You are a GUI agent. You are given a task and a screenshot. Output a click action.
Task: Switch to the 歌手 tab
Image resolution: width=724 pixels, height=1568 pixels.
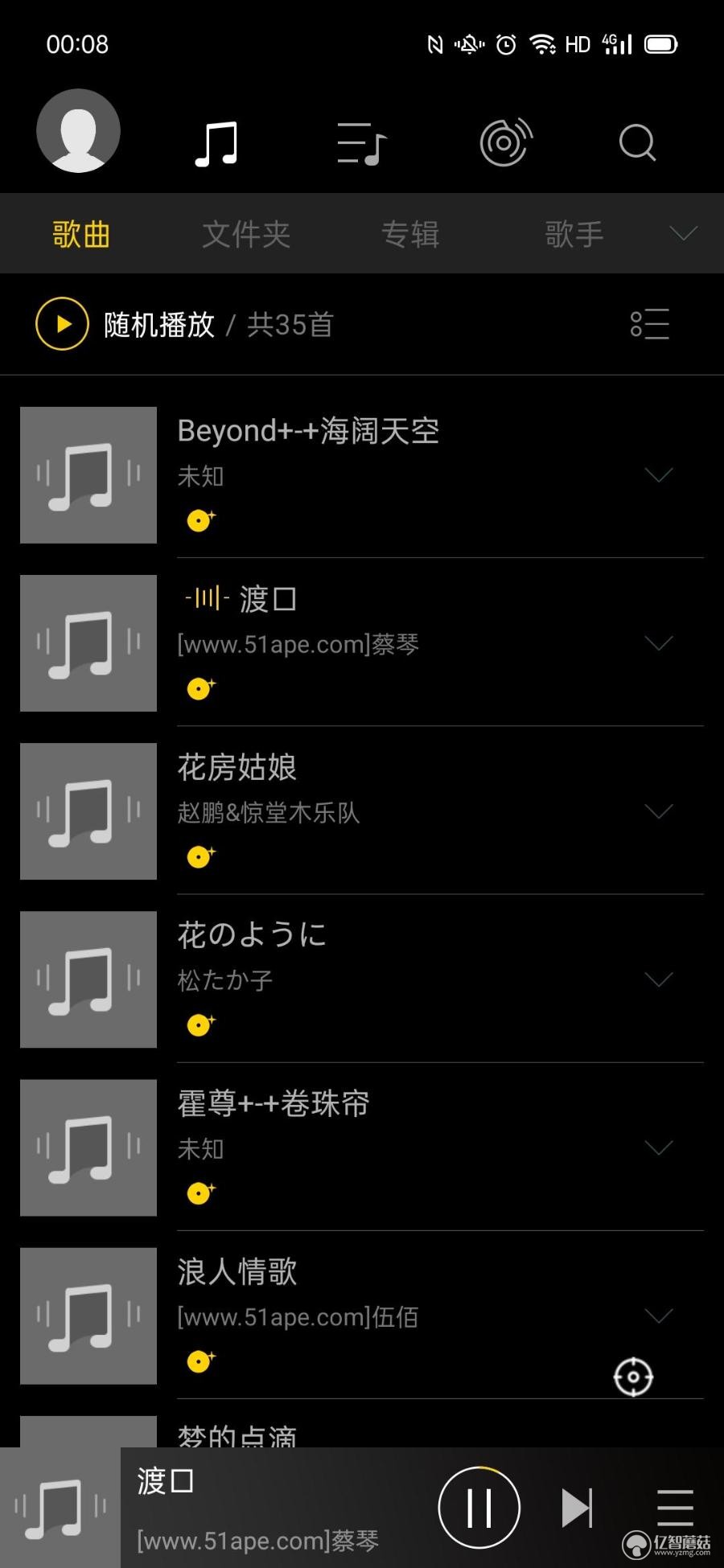574,234
